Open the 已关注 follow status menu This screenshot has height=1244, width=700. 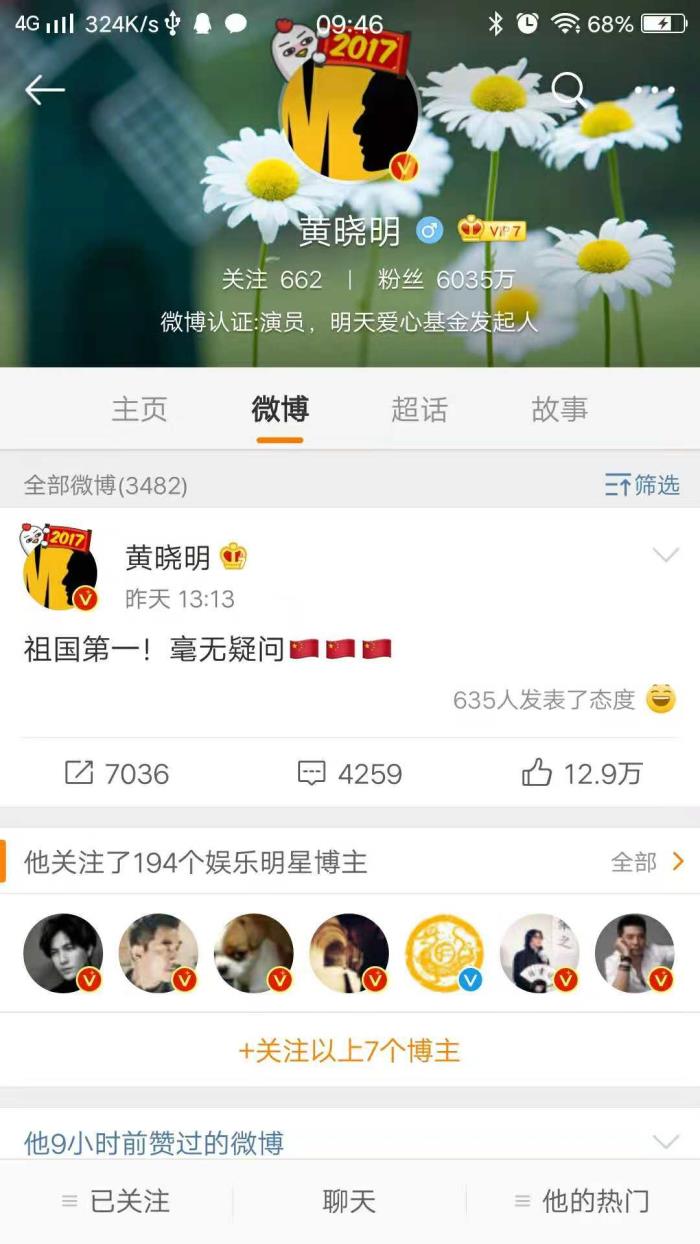[116, 1201]
